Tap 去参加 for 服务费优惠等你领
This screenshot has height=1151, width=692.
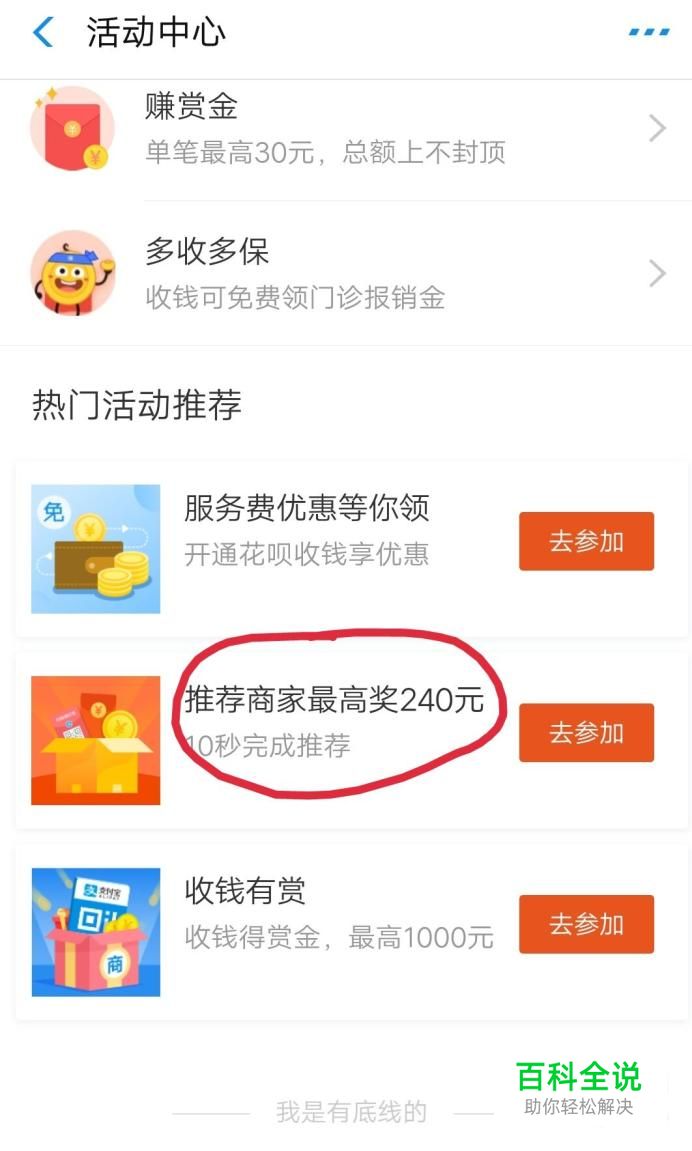586,541
